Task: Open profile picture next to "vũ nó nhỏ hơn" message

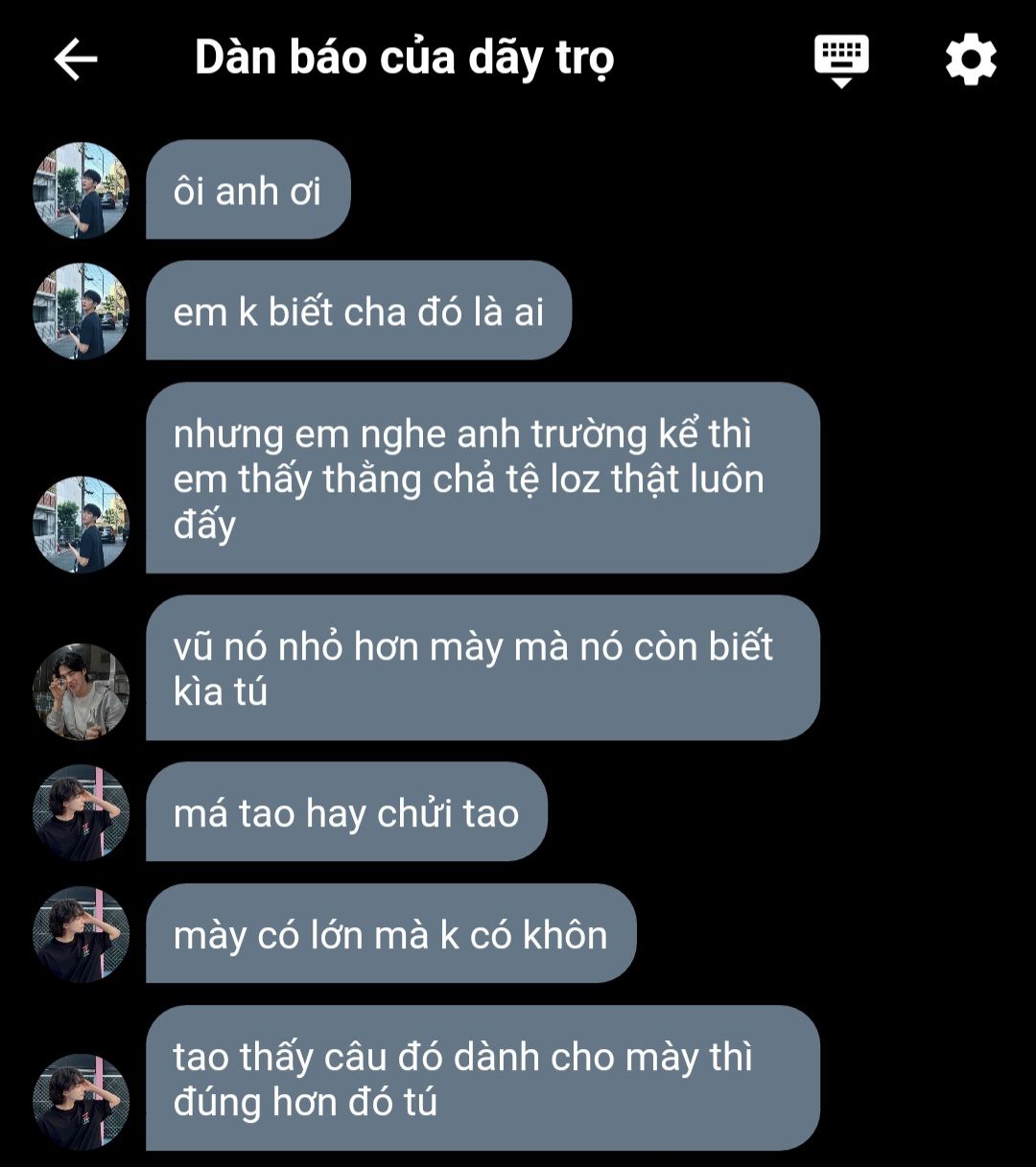Action: 82,691
